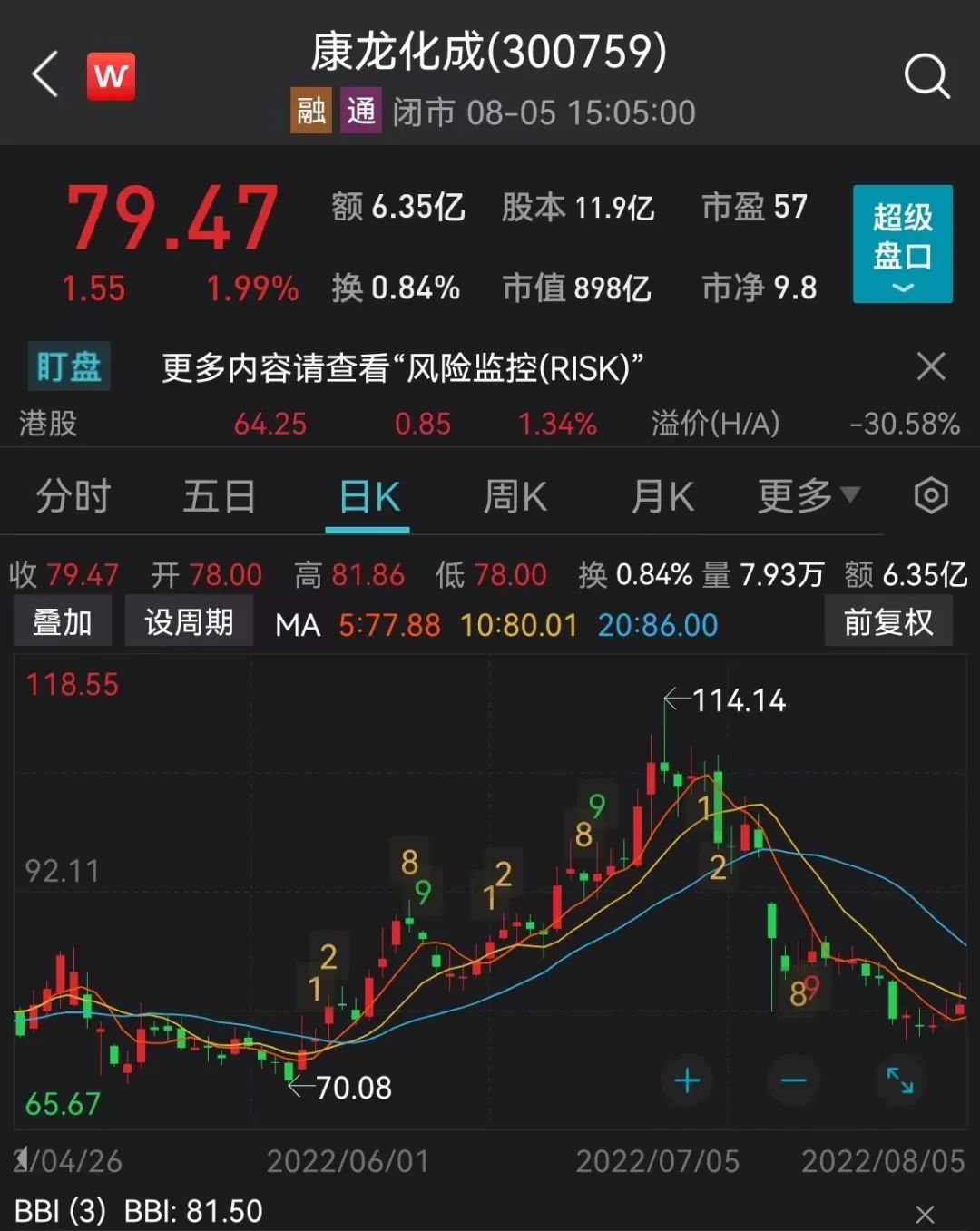Switch to the 分时 chart tab
Screen dimensions: 980x1231
click(x=73, y=497)
